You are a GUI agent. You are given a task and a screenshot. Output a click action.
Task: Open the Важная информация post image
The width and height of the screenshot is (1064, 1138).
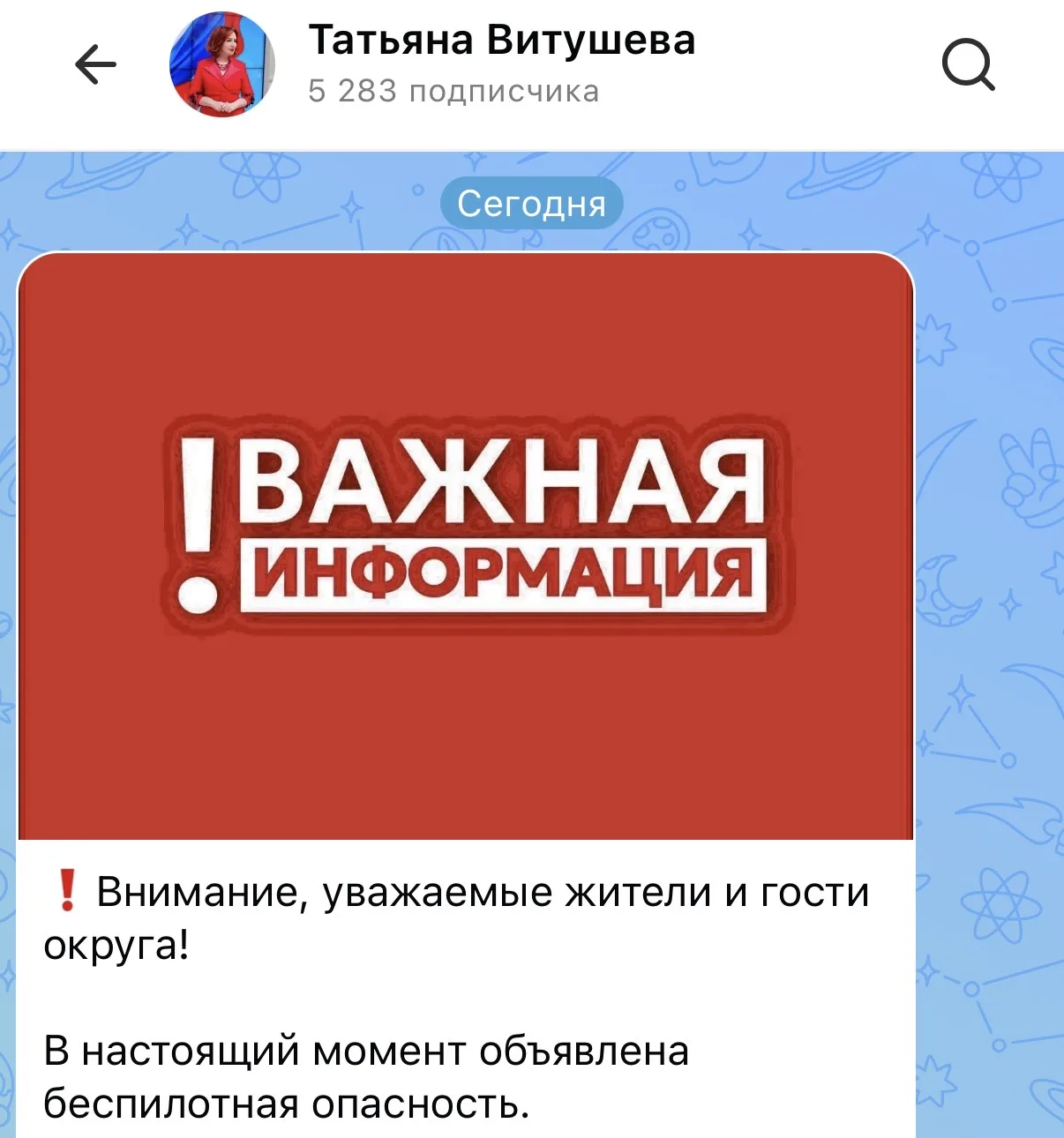[x=466, y=546]
